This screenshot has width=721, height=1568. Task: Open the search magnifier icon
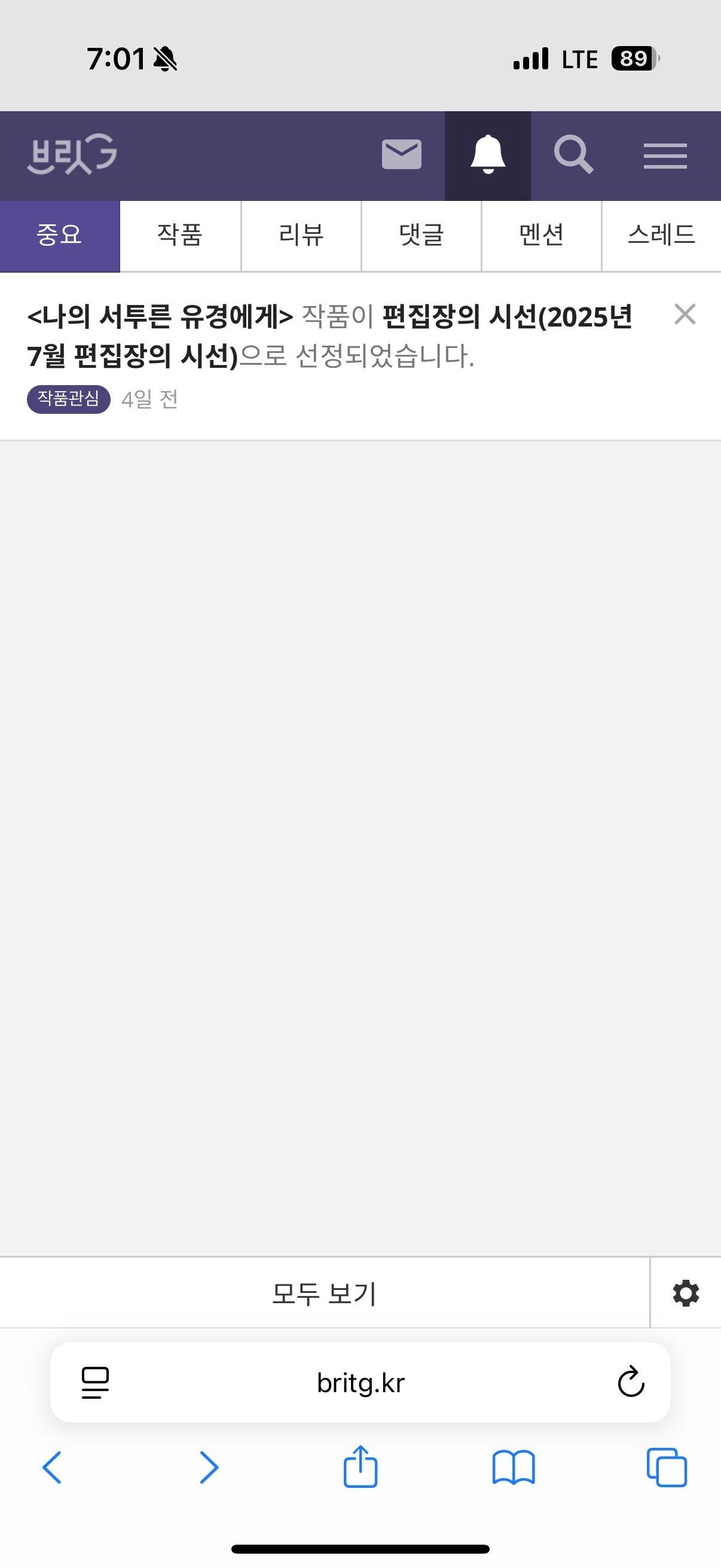coord(573,155)
